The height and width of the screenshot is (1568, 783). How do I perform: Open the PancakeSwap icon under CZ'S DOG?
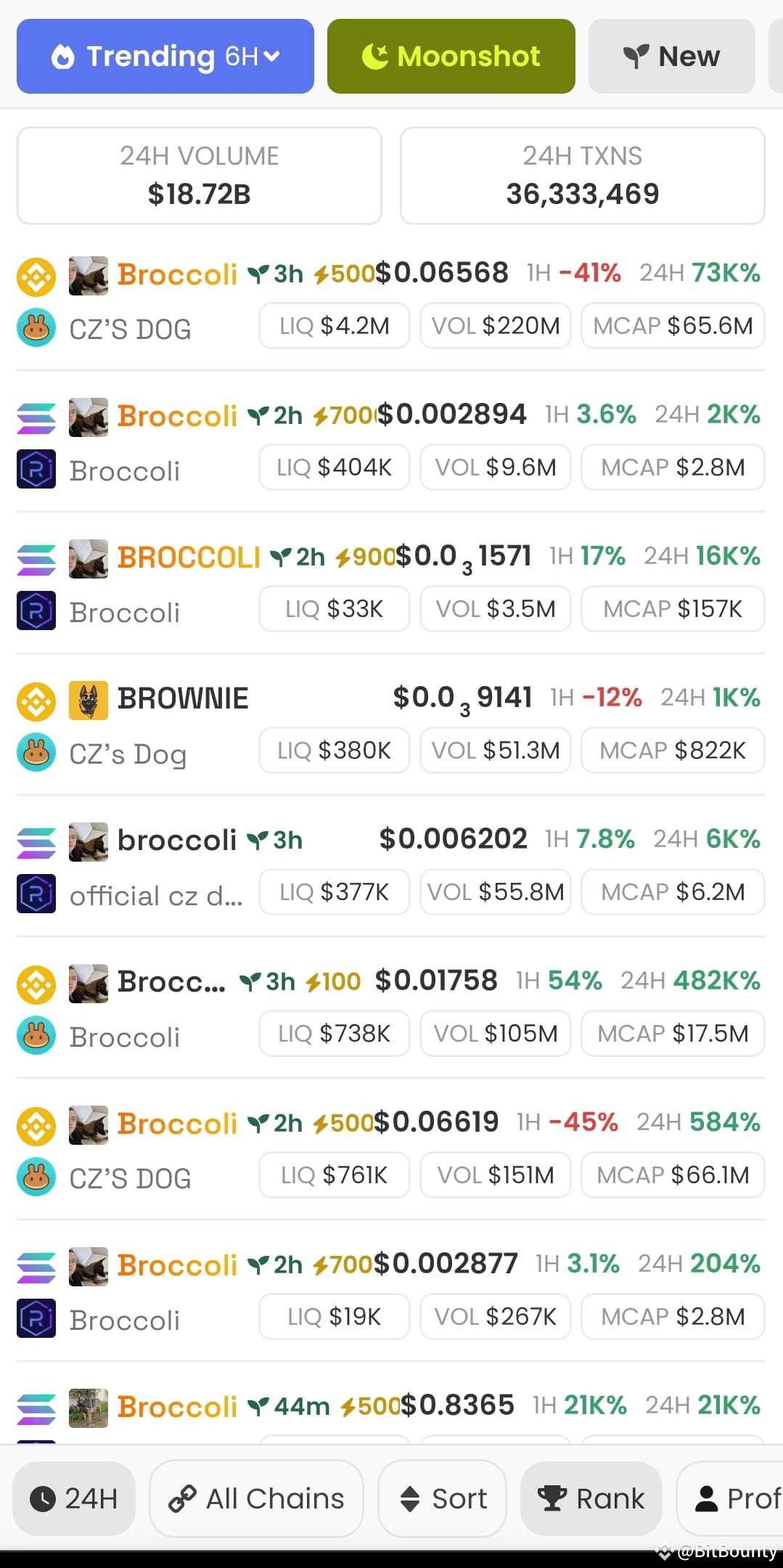[36, 328]
